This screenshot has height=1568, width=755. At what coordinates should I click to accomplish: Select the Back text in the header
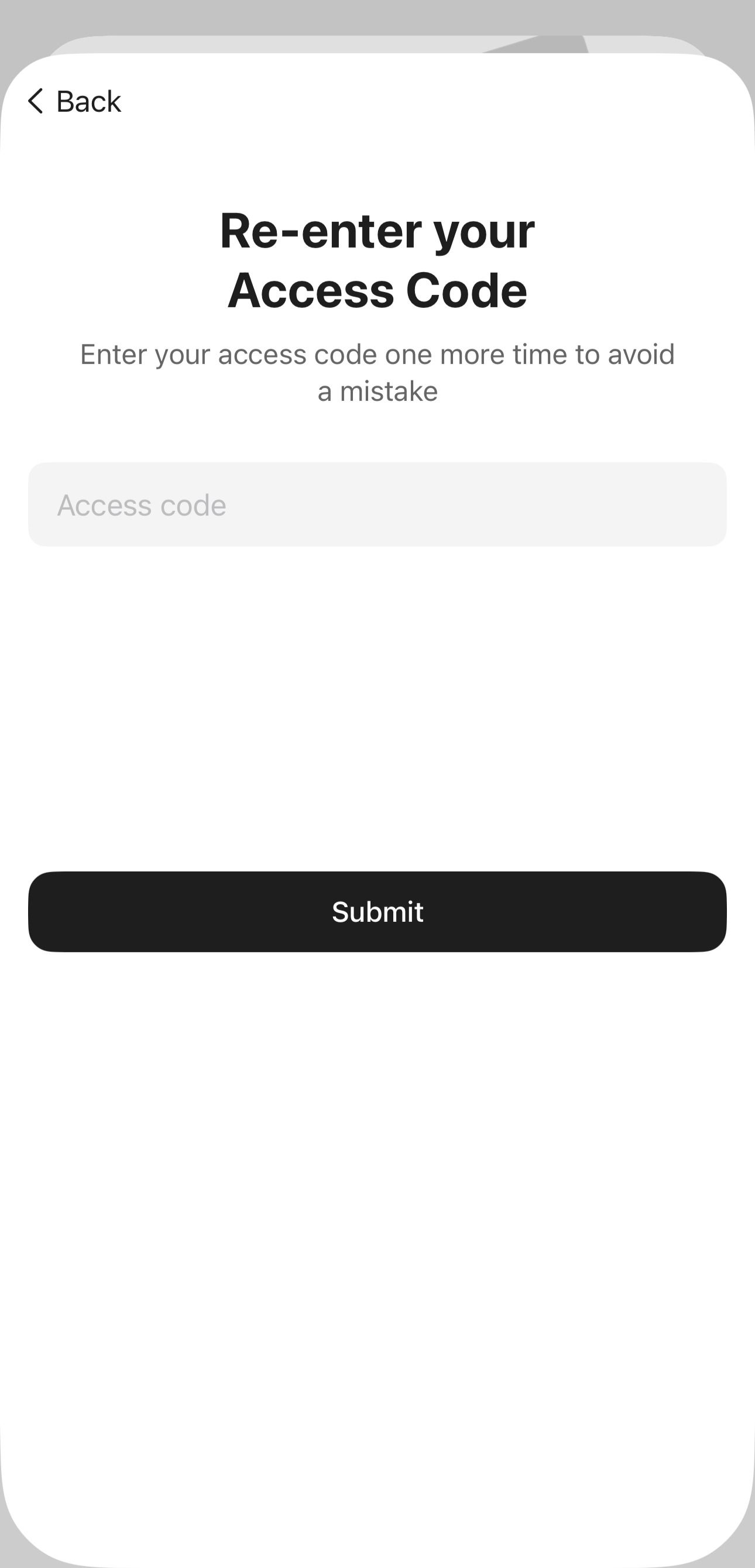coord(88,101)
